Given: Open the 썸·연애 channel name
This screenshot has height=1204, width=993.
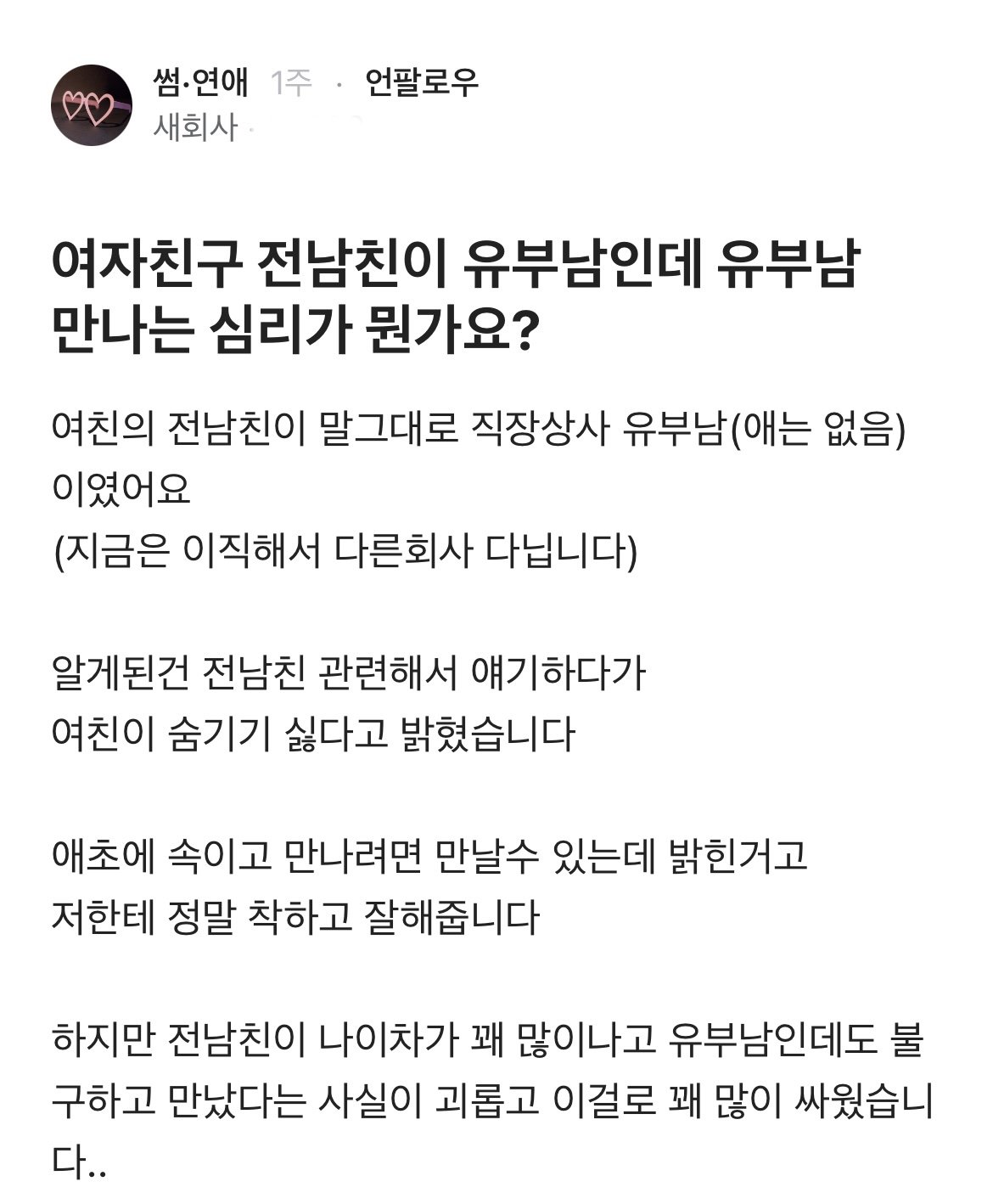Looking at the screenshot, I should pos(201,82).
